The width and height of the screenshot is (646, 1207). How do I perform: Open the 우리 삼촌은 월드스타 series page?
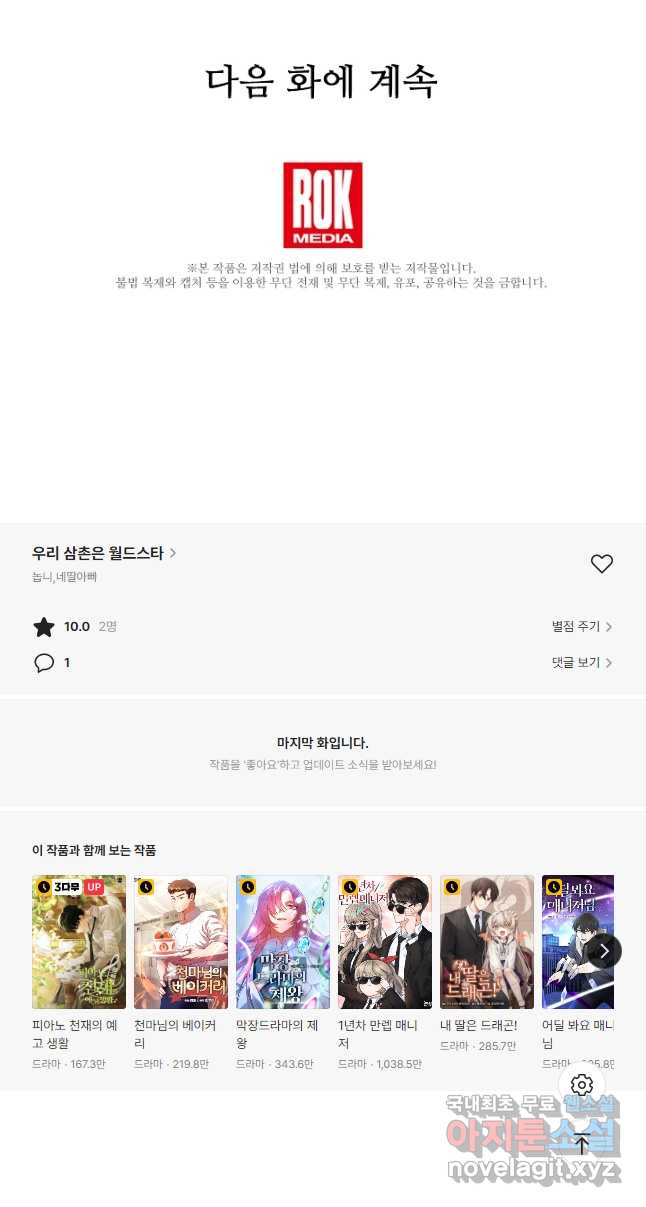[104, 553]
